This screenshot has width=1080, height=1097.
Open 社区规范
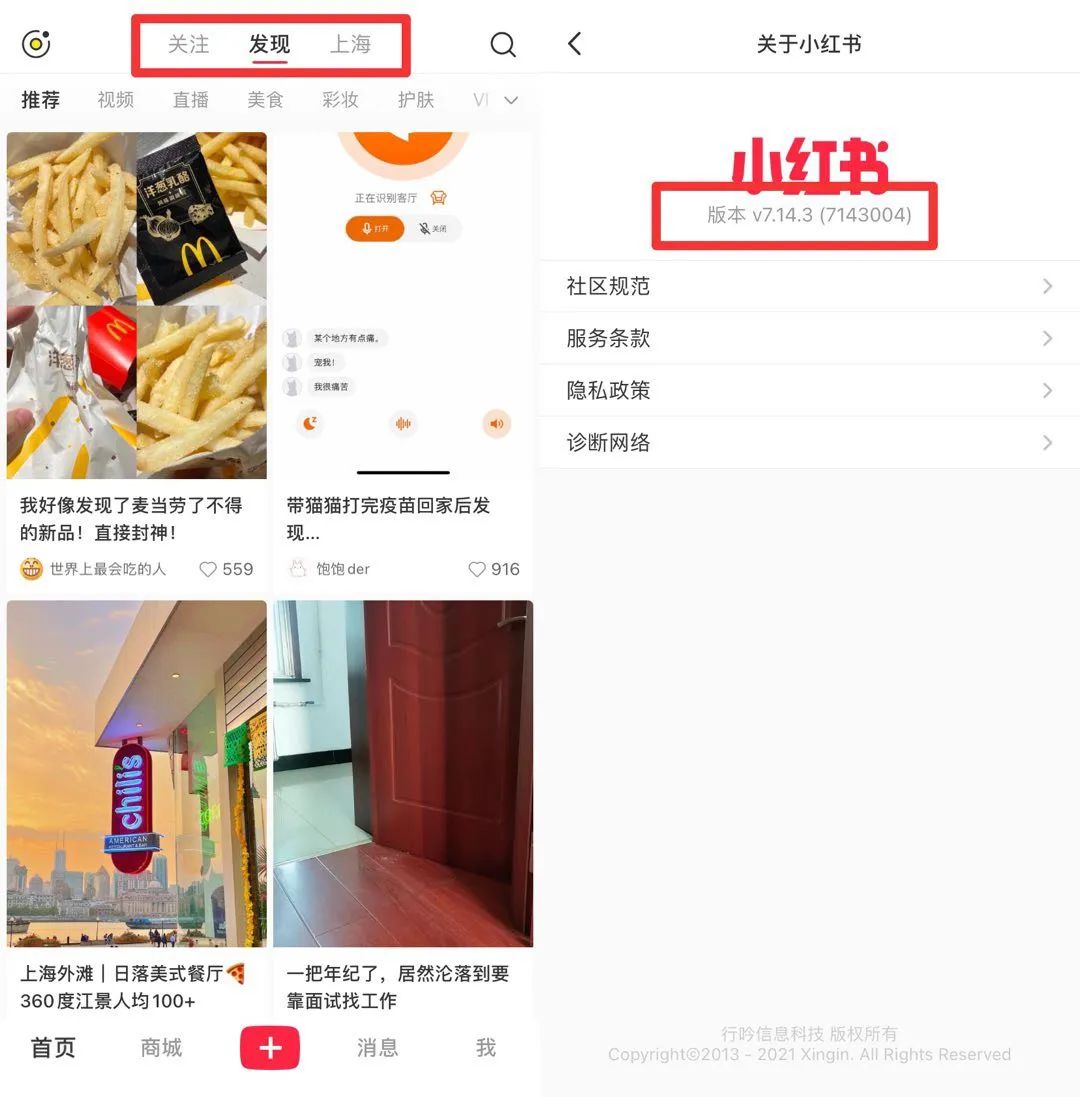pos(810,286)
